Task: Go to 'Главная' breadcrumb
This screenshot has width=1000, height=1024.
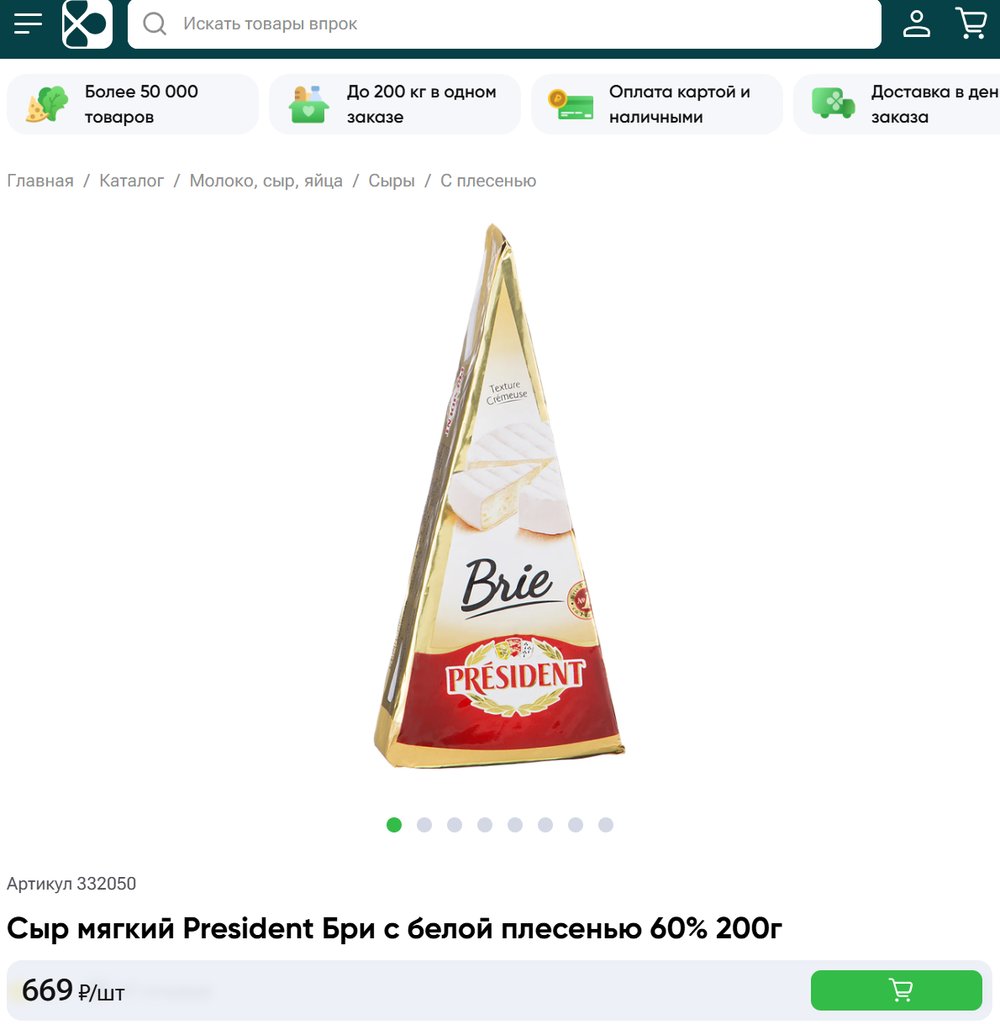Action: tap(40, 181)
